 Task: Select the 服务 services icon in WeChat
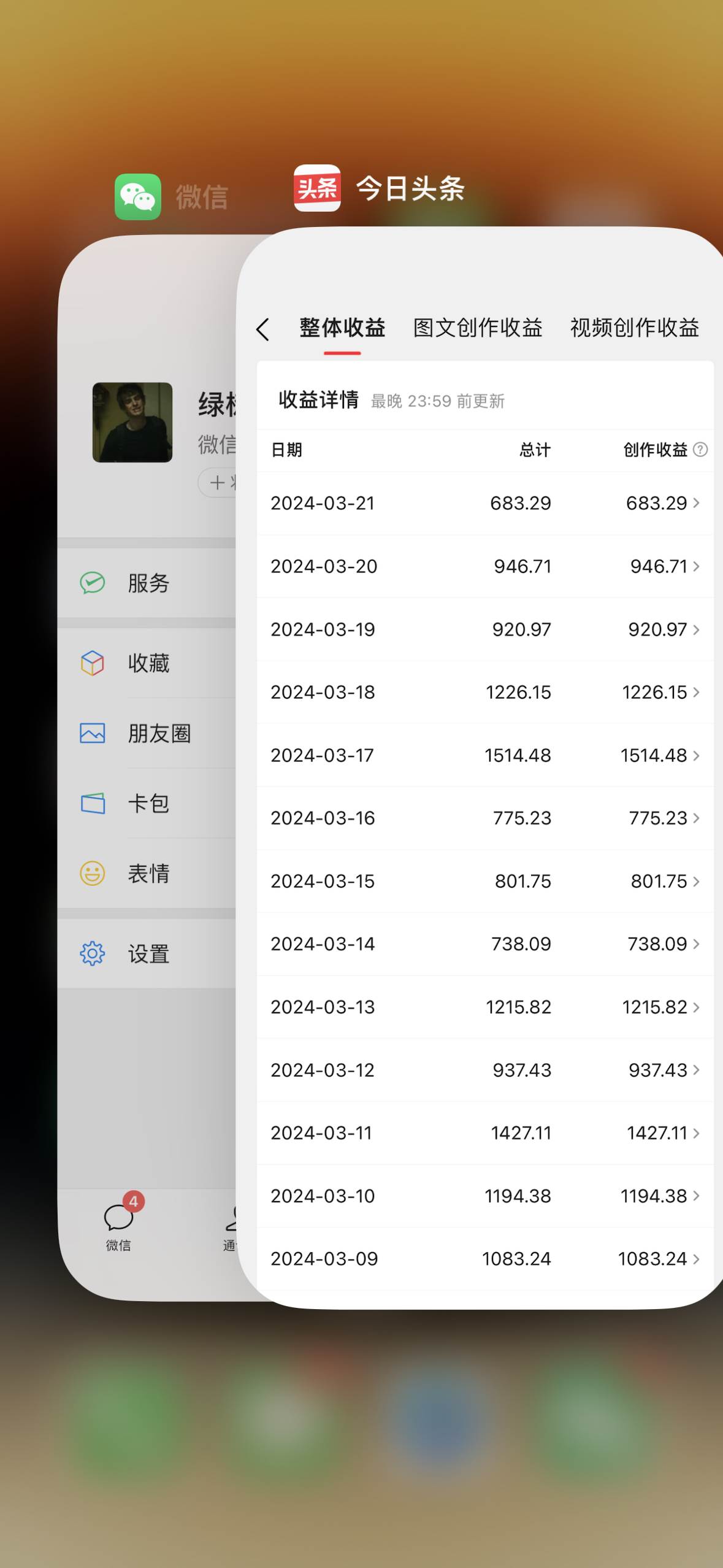point(92,583)
